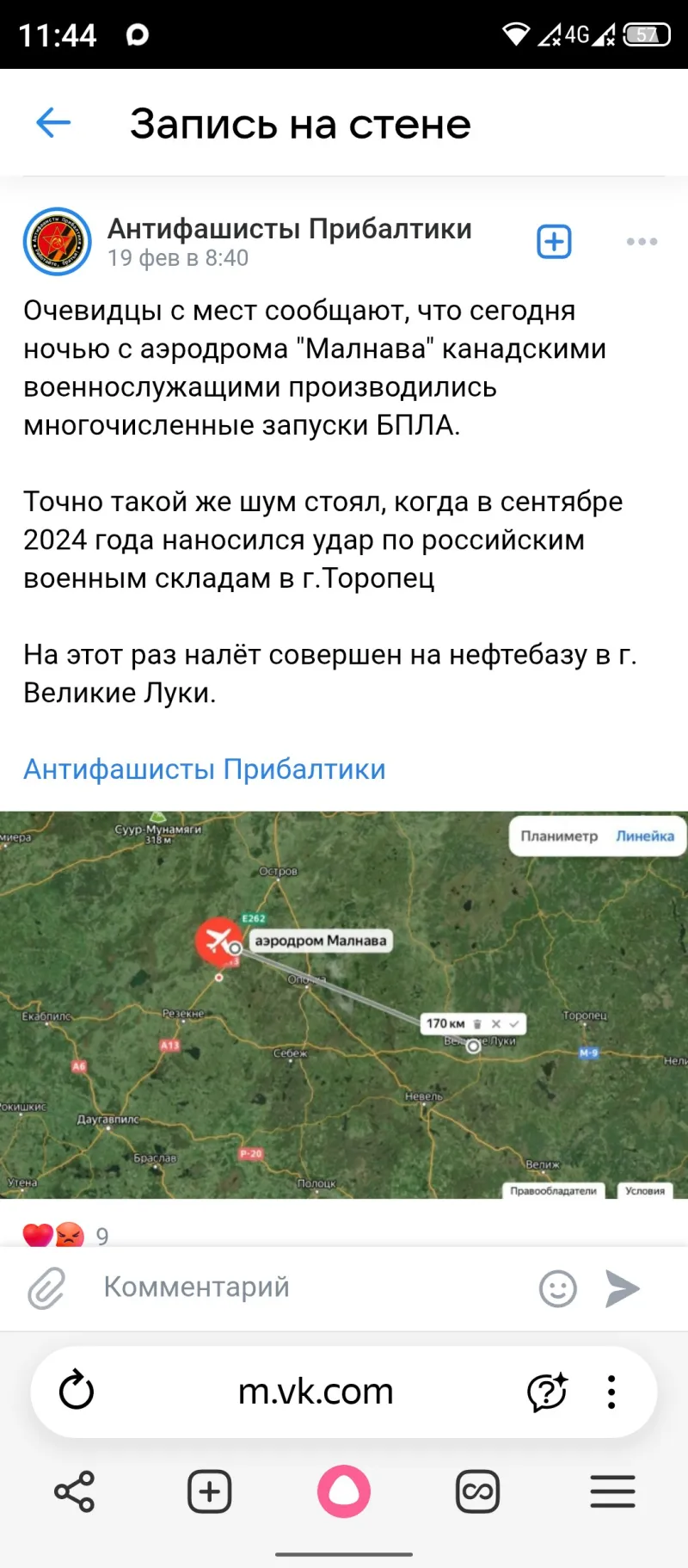Focus the Комментарий input field

310,1287
